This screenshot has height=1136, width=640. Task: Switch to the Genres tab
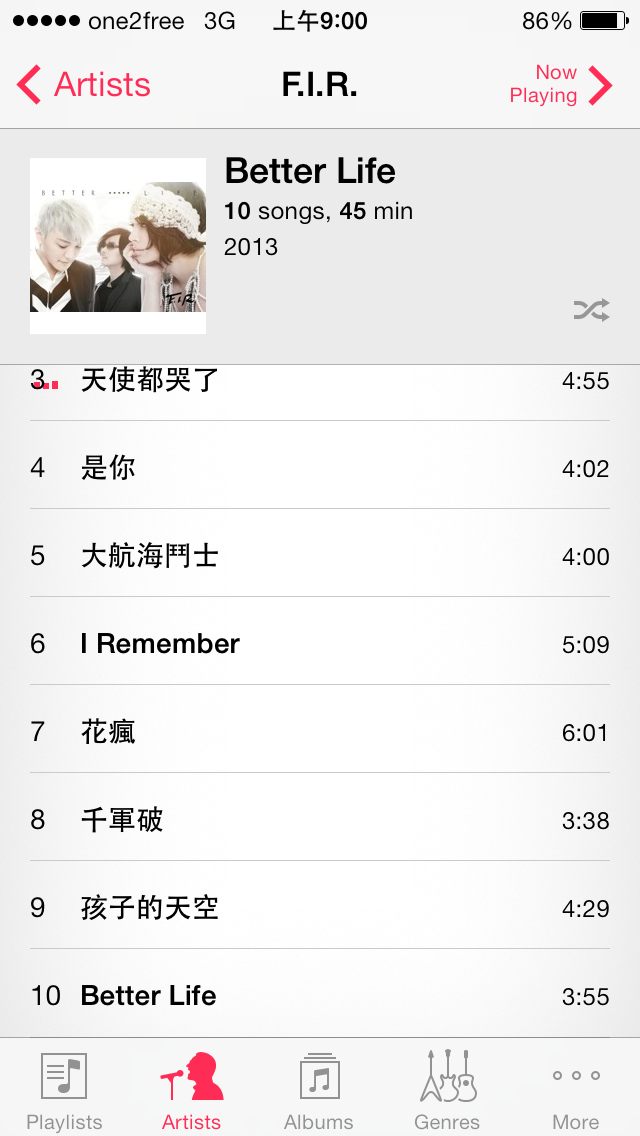(447, 1090)
